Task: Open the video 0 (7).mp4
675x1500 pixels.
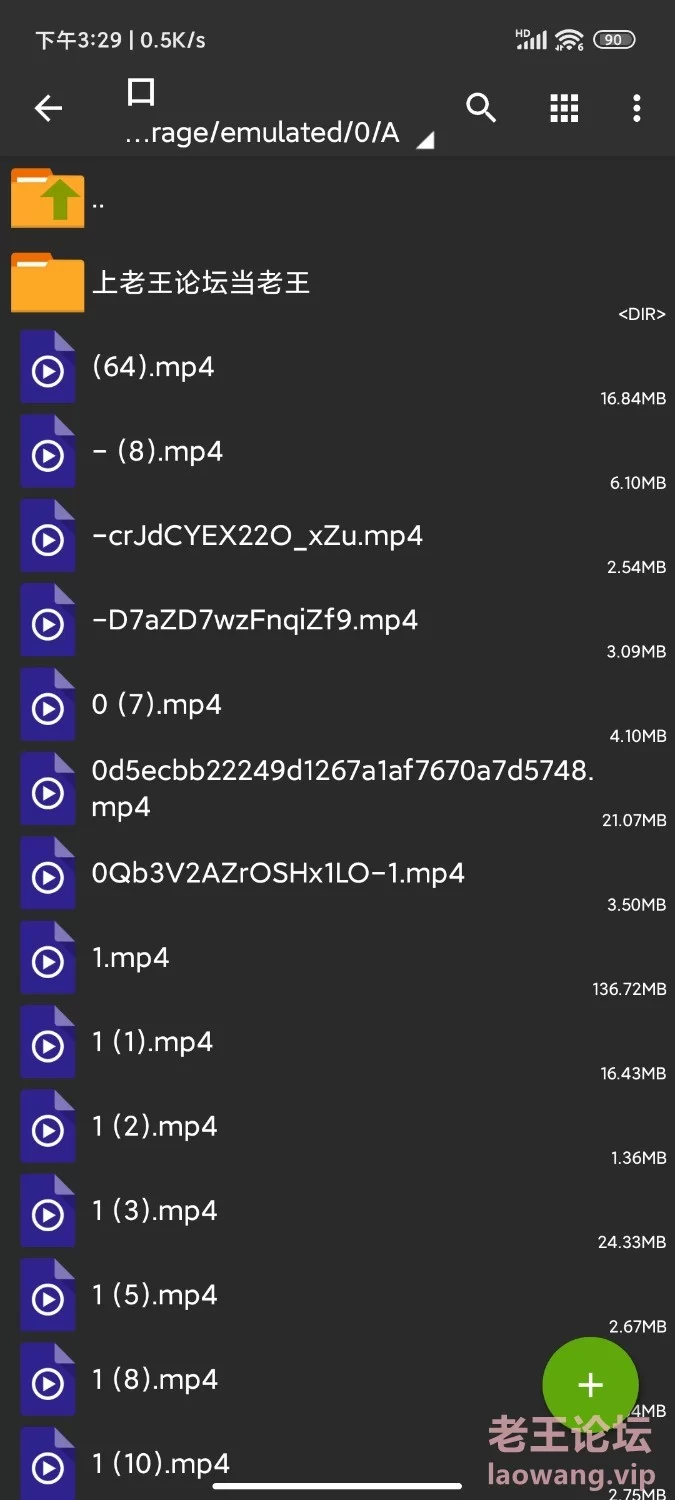Action: point(156,705)
